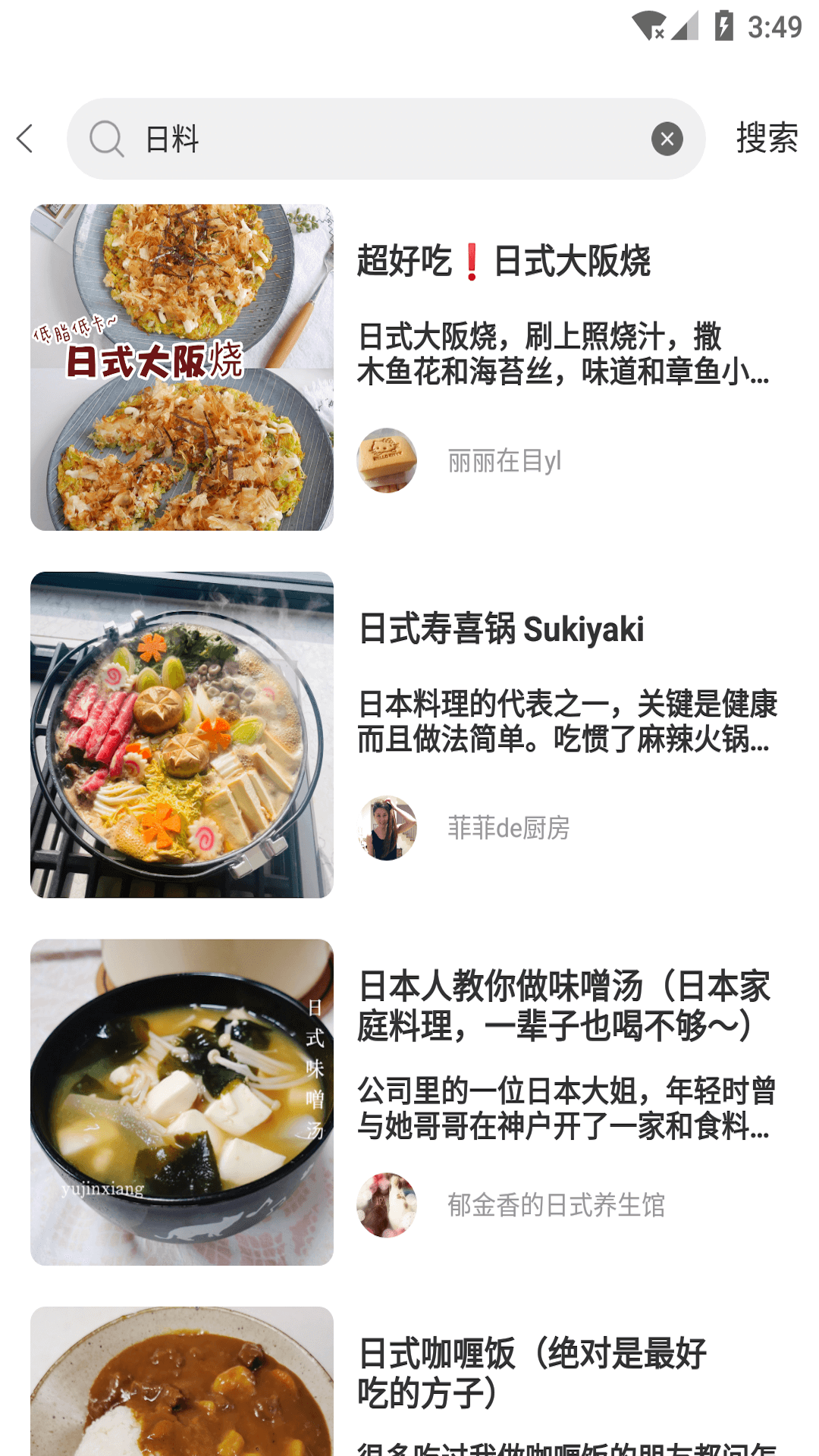Open the 日式寿喜锅 Sukiyaki recipe
The image size is (819, 1456).
click(x=501, y=629)
